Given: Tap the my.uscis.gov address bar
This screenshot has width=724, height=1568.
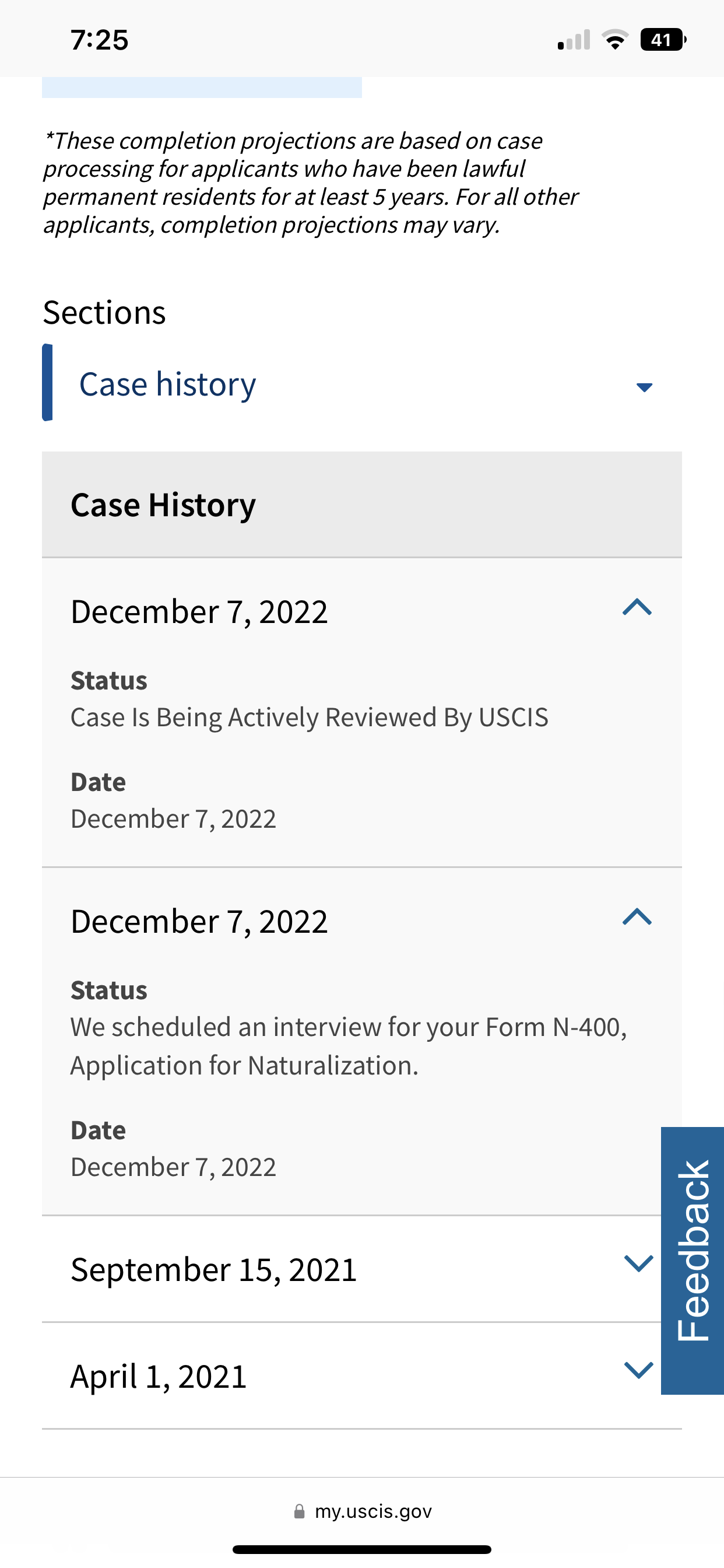Looking at the screenshot, I should coord(362,1511).
